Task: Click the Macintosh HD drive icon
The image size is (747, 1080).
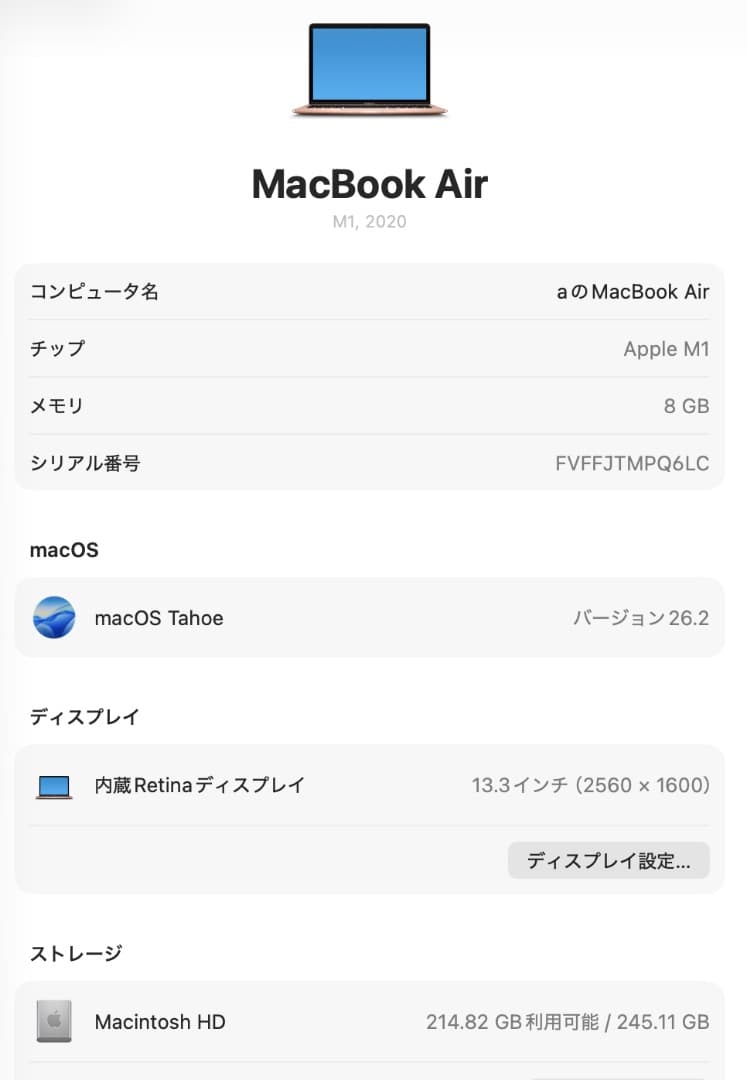Action: pyautogui.click(x=54, y=1022)
